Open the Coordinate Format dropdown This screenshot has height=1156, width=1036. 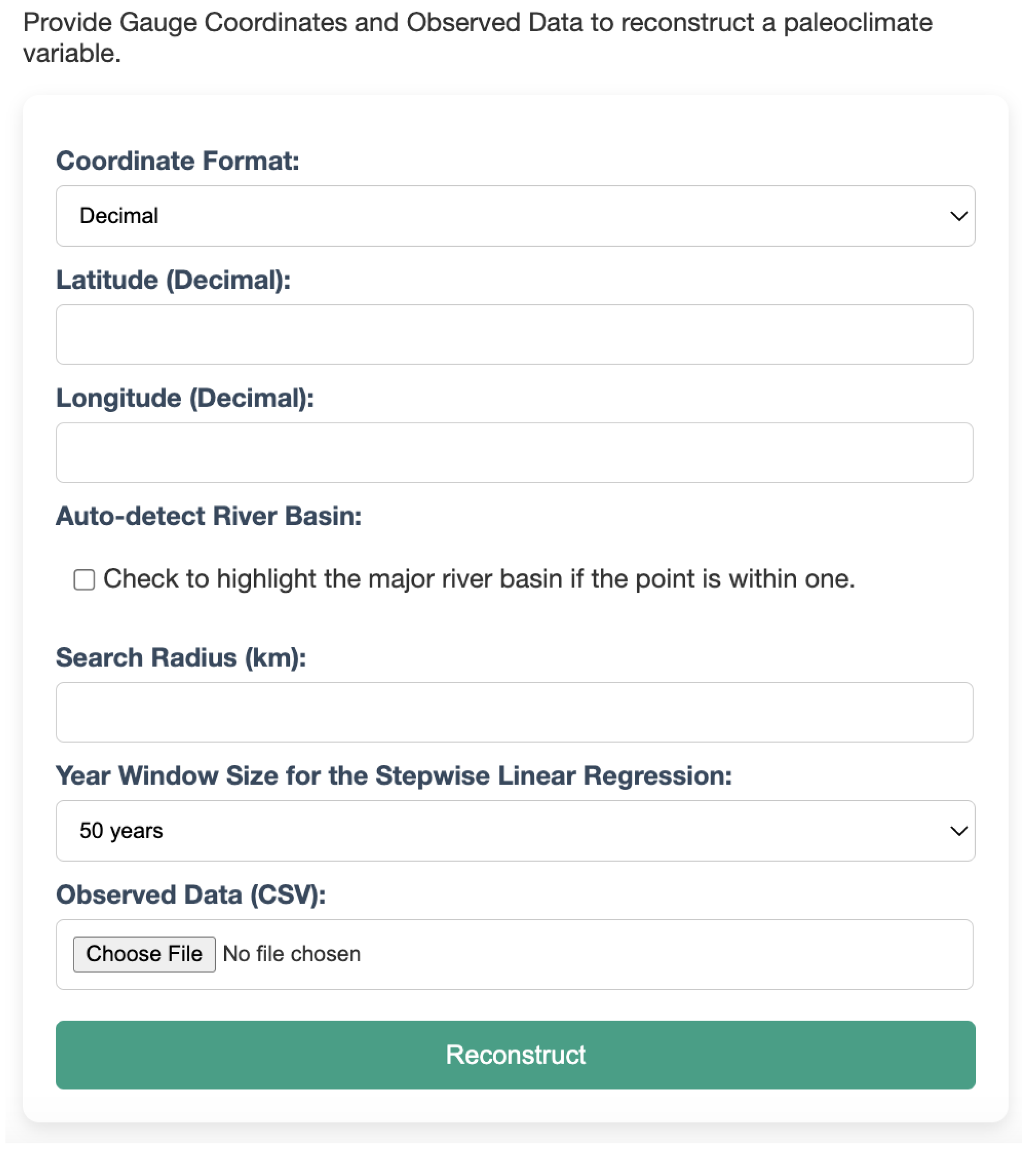point(515,216)
